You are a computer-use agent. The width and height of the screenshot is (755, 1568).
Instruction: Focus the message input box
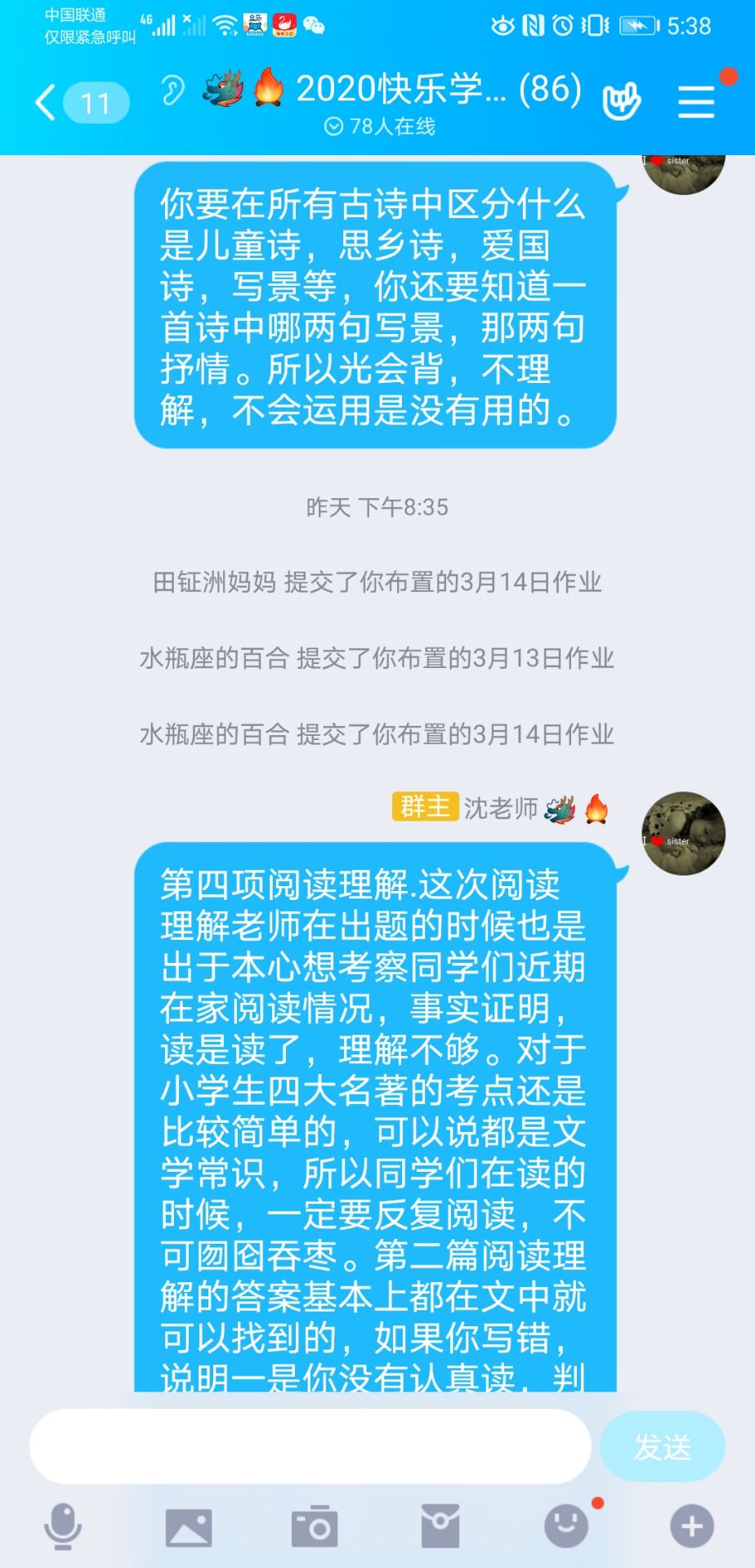pyautogui.click(x=310, y=1446)
